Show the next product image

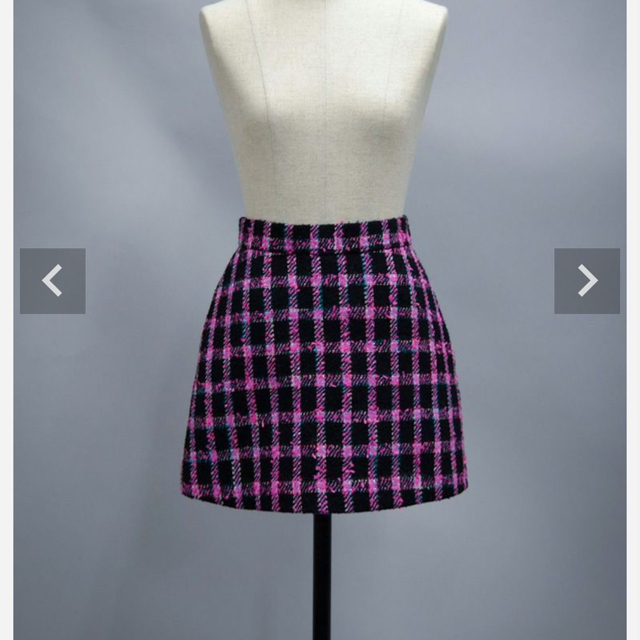pyautogui.click(x=587, y=281)
